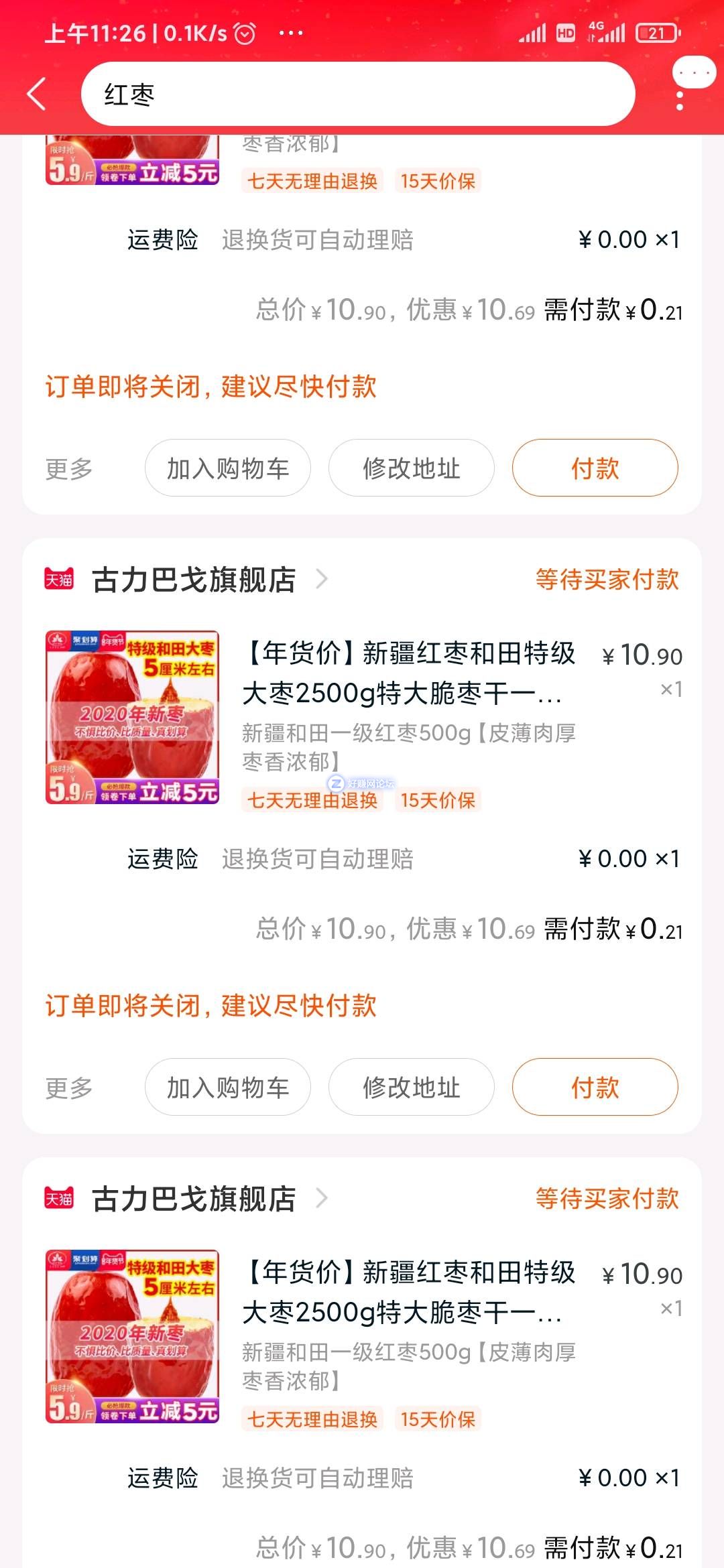724x1568 pixels.
Task: Show 更多 actions for the middle order
Action: coord(68,1088)
